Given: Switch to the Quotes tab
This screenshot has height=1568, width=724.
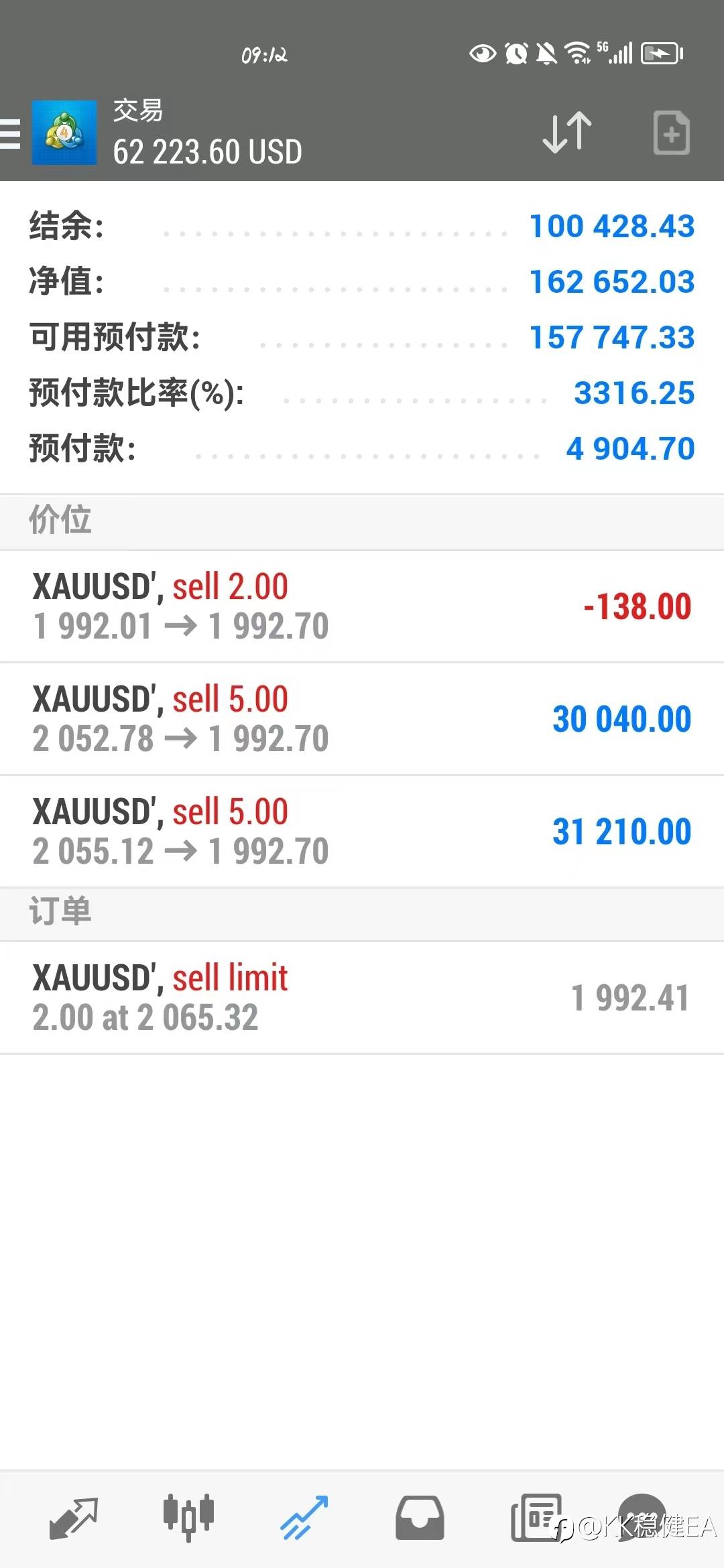Looking at the screenshot, I should 73,1518.
